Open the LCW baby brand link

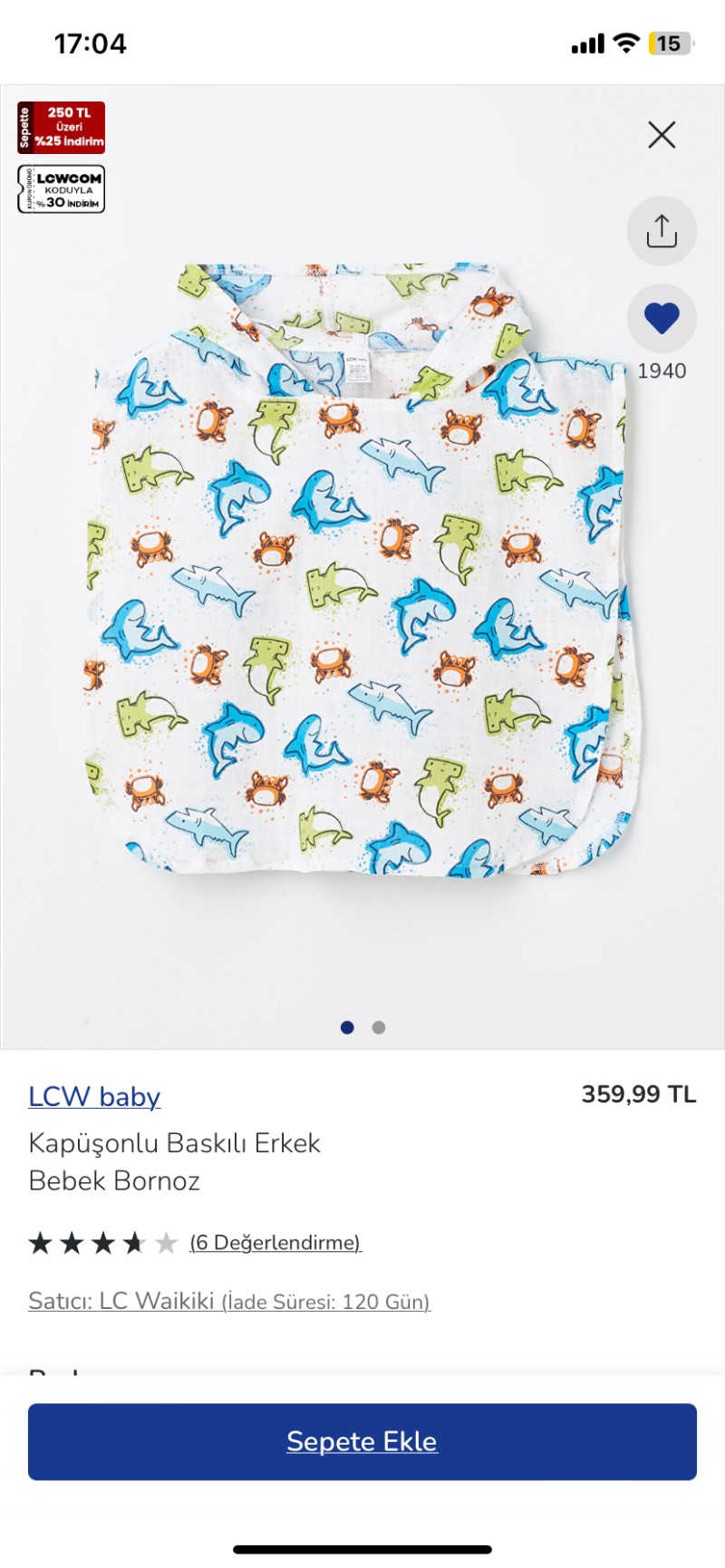tap(94, 1096)
